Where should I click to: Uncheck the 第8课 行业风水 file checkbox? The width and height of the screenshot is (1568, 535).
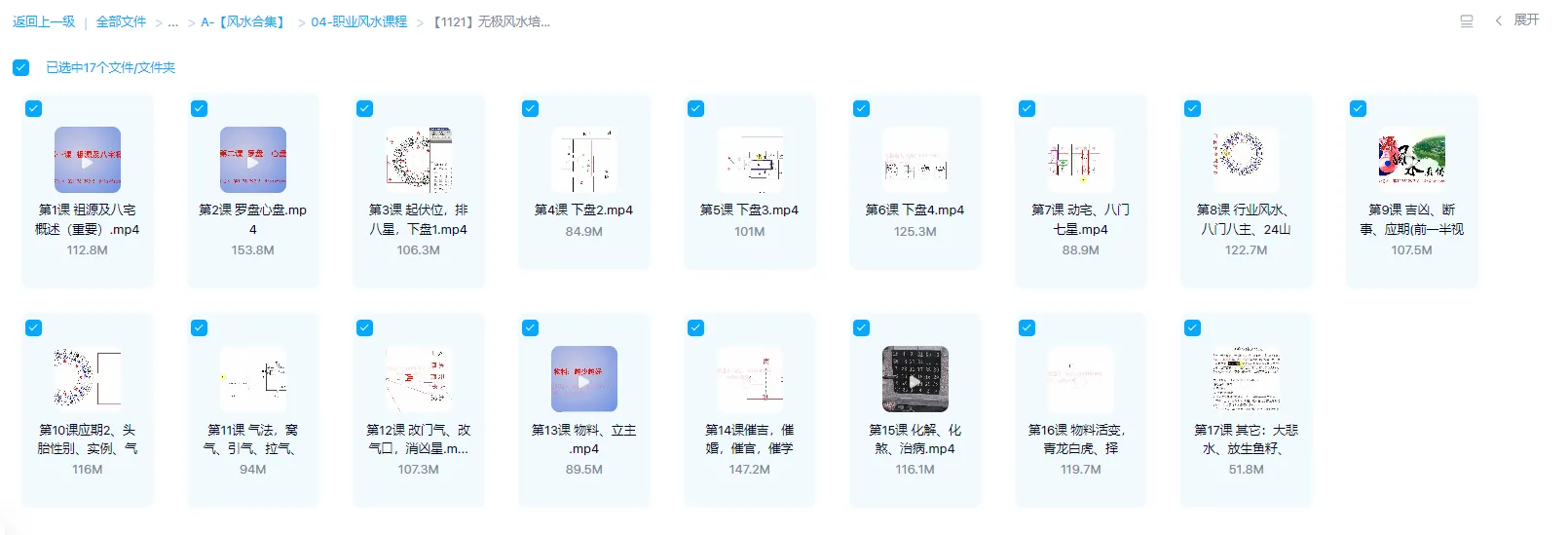point(1193,108)
